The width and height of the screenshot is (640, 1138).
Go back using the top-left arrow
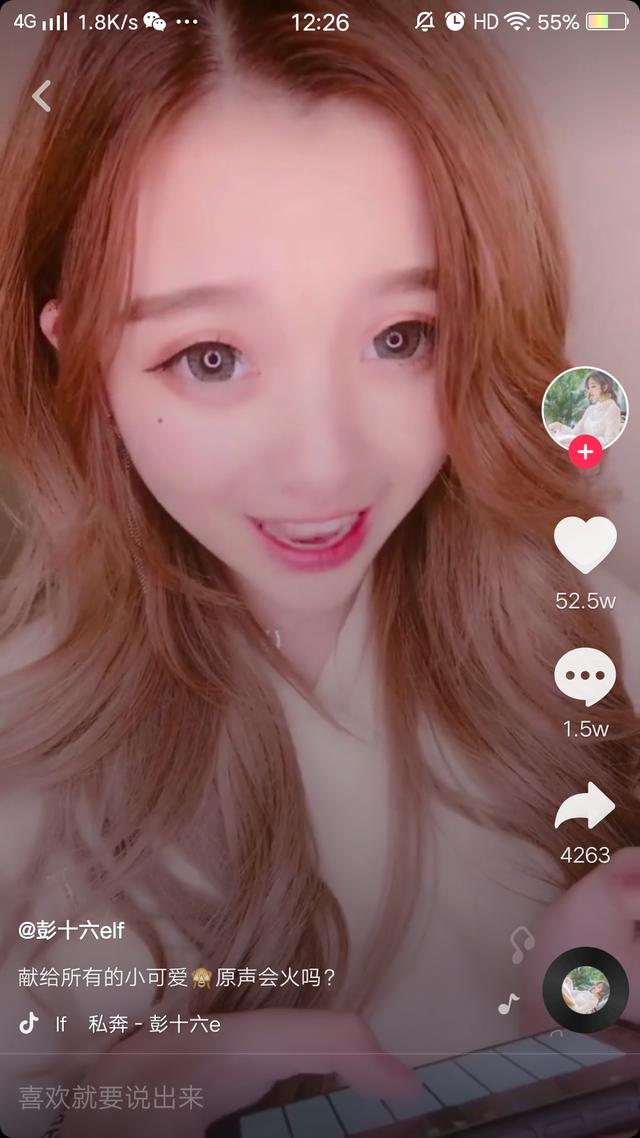tap(41, 96)
